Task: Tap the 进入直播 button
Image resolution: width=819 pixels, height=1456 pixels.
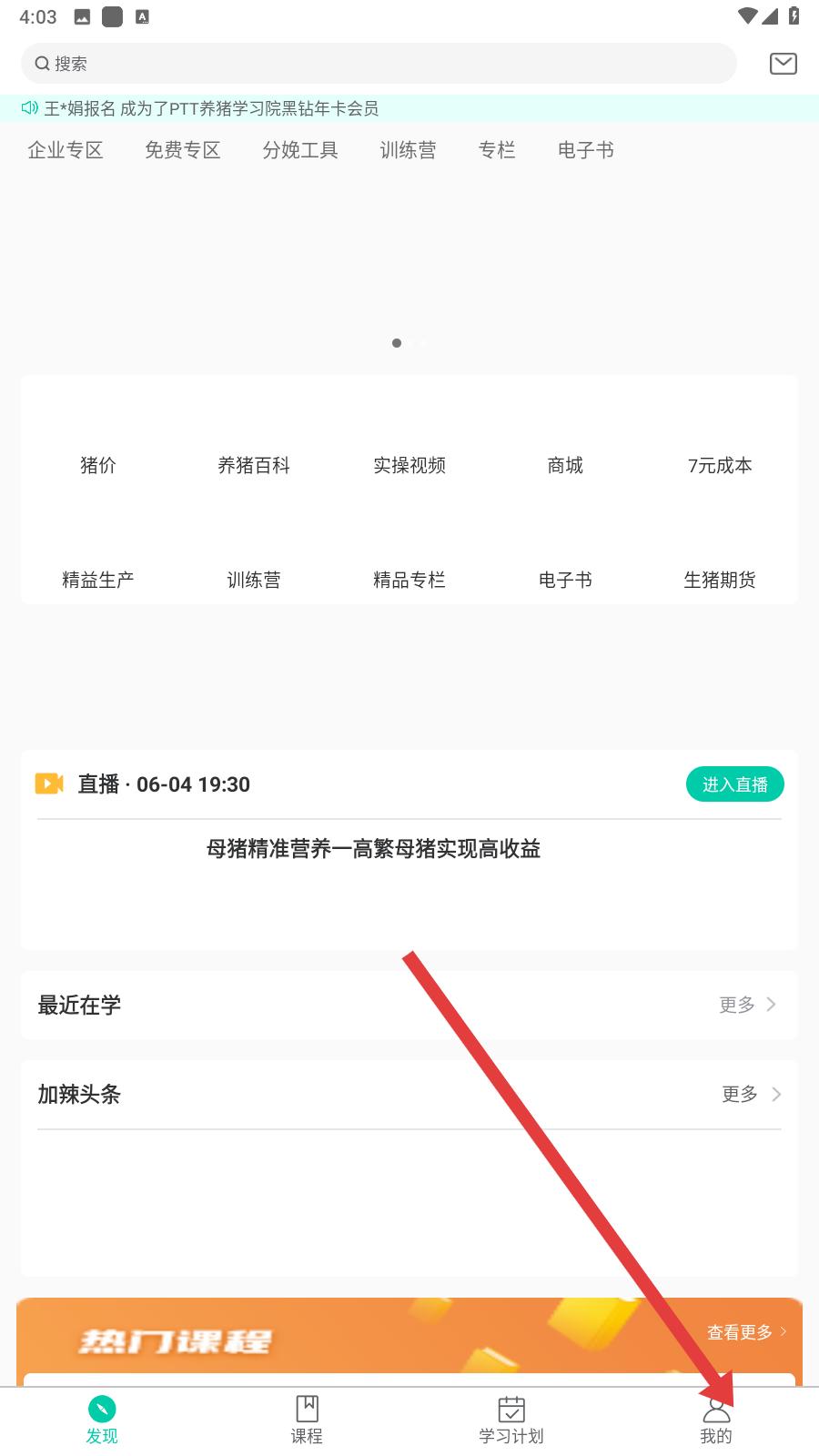Action: 734,784
